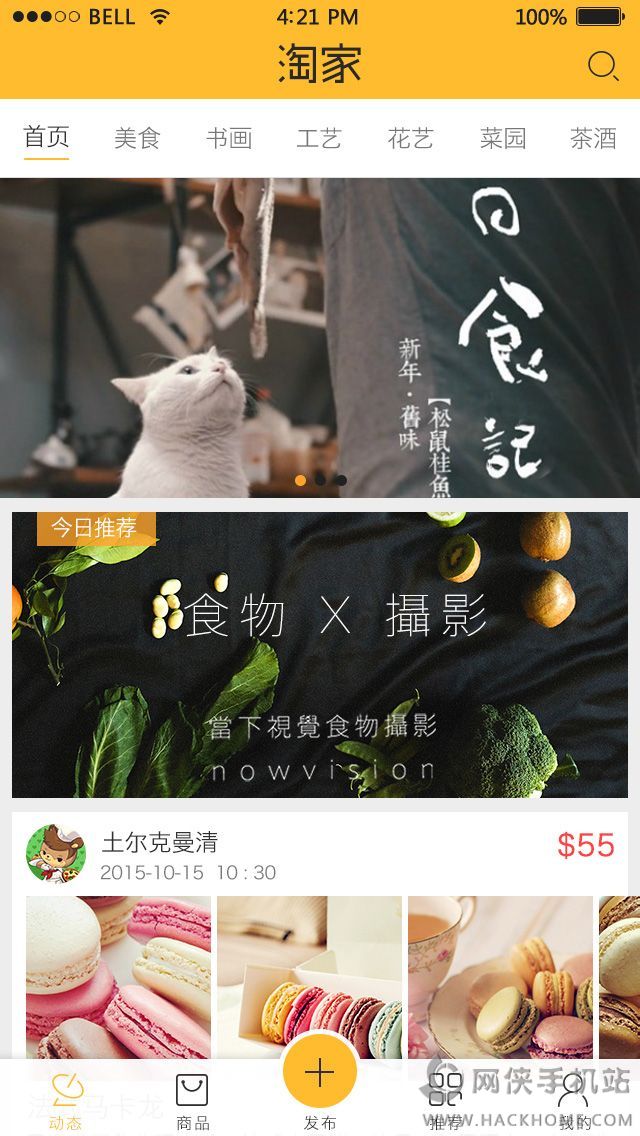Go to the 动态 bottom tab
This screenshot has width=640, height=1136.
point(66,1102)
